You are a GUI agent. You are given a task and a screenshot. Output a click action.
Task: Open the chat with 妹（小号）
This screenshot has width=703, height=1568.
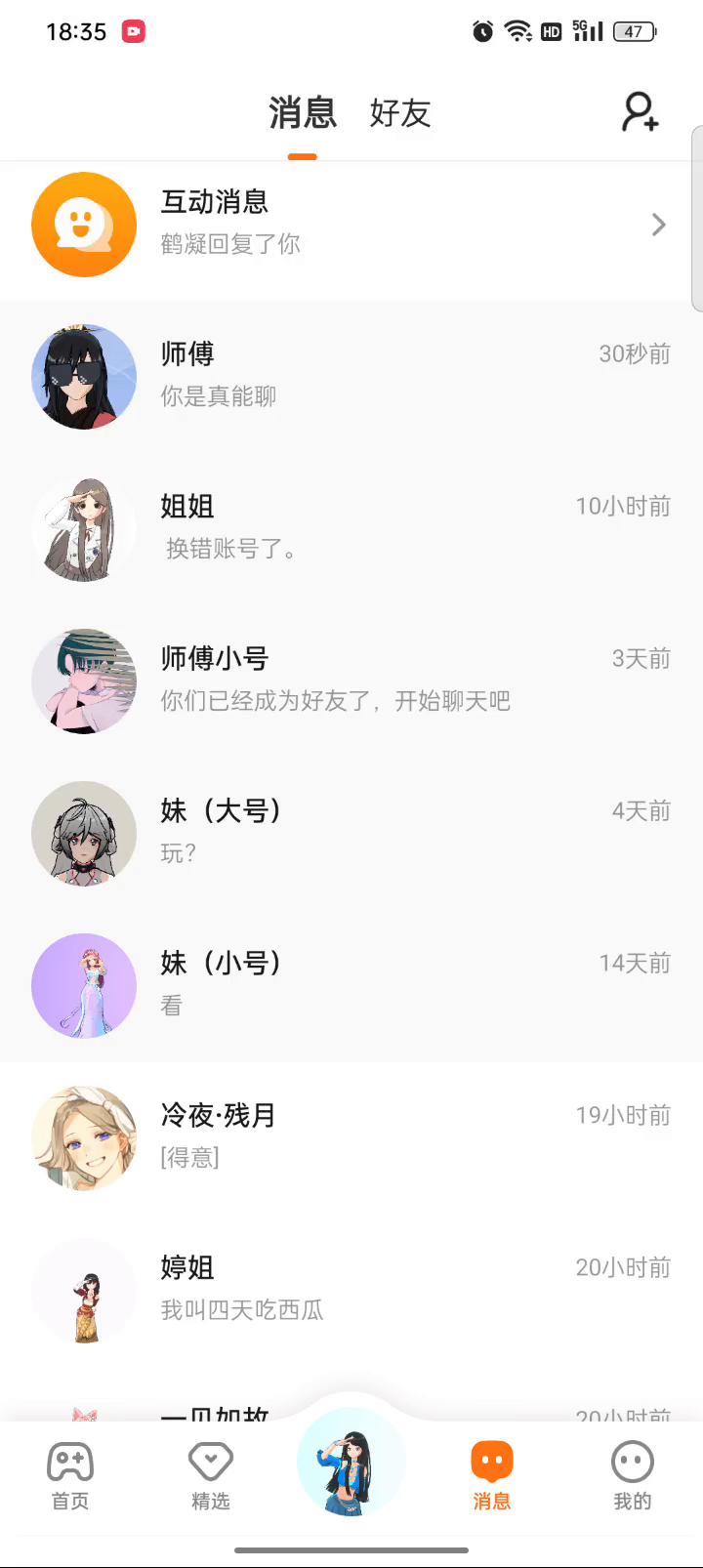click(351, 985)
